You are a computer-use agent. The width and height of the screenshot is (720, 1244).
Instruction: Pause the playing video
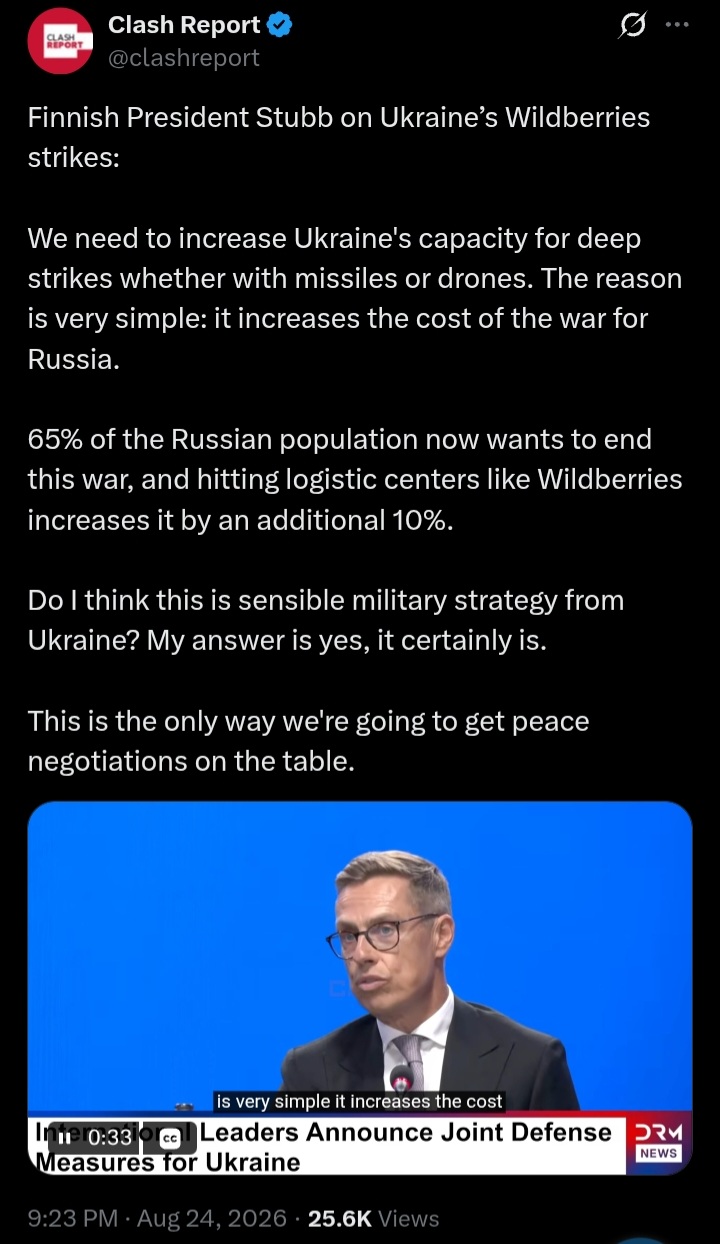[x=65, y=1137]
